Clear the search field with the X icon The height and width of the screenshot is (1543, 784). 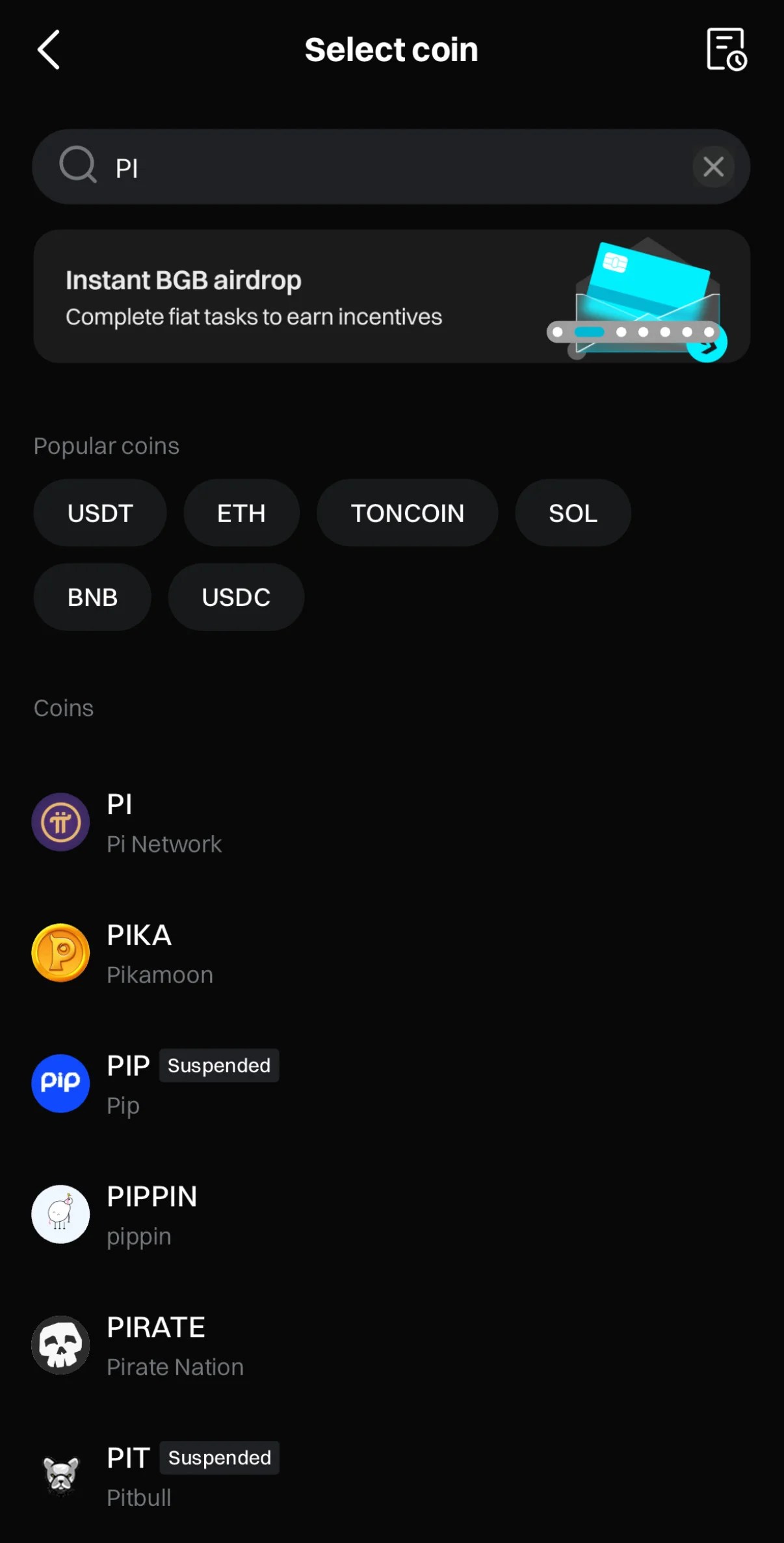(x=712, y=166)
